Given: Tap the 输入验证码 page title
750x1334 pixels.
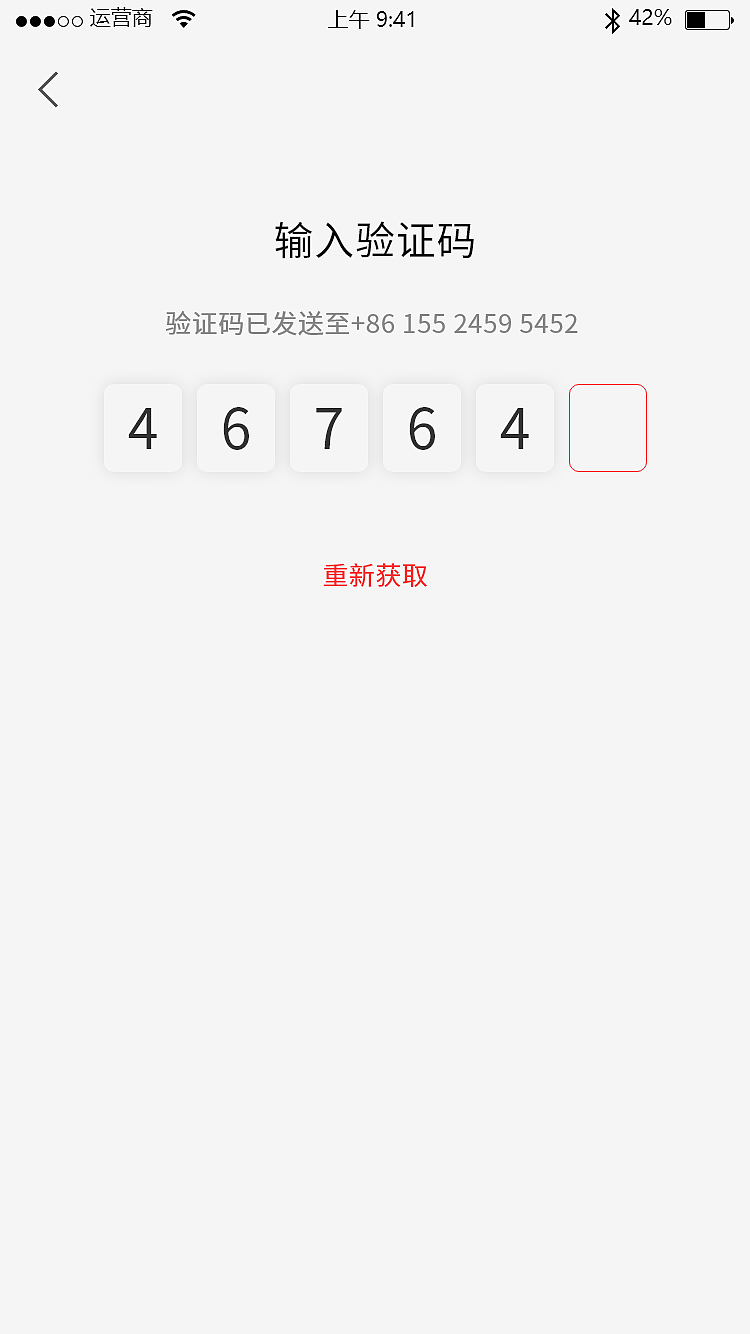Looking at the screenshot, I should click(375, 240).
